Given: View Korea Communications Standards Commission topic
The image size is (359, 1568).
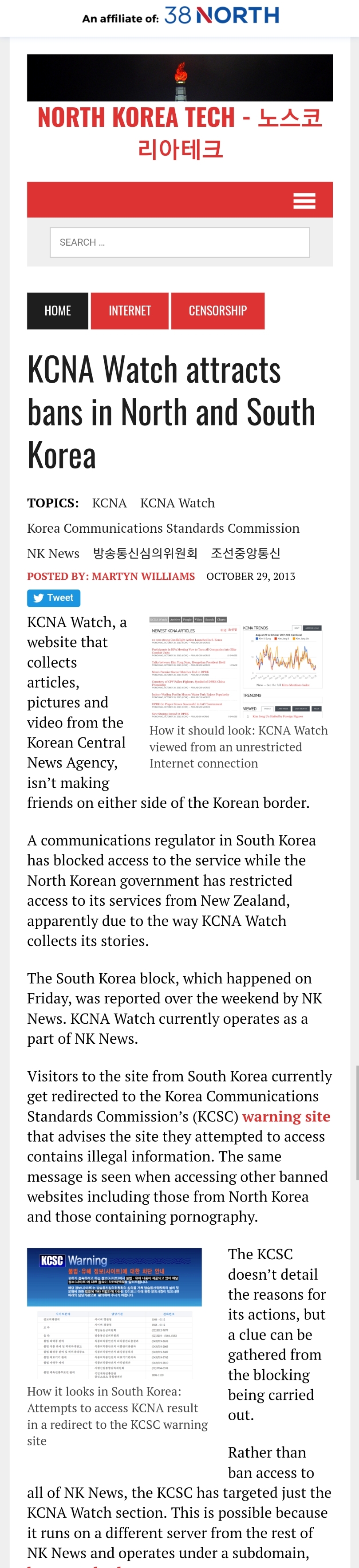Looking at the screenshot, I should (163, 528).
